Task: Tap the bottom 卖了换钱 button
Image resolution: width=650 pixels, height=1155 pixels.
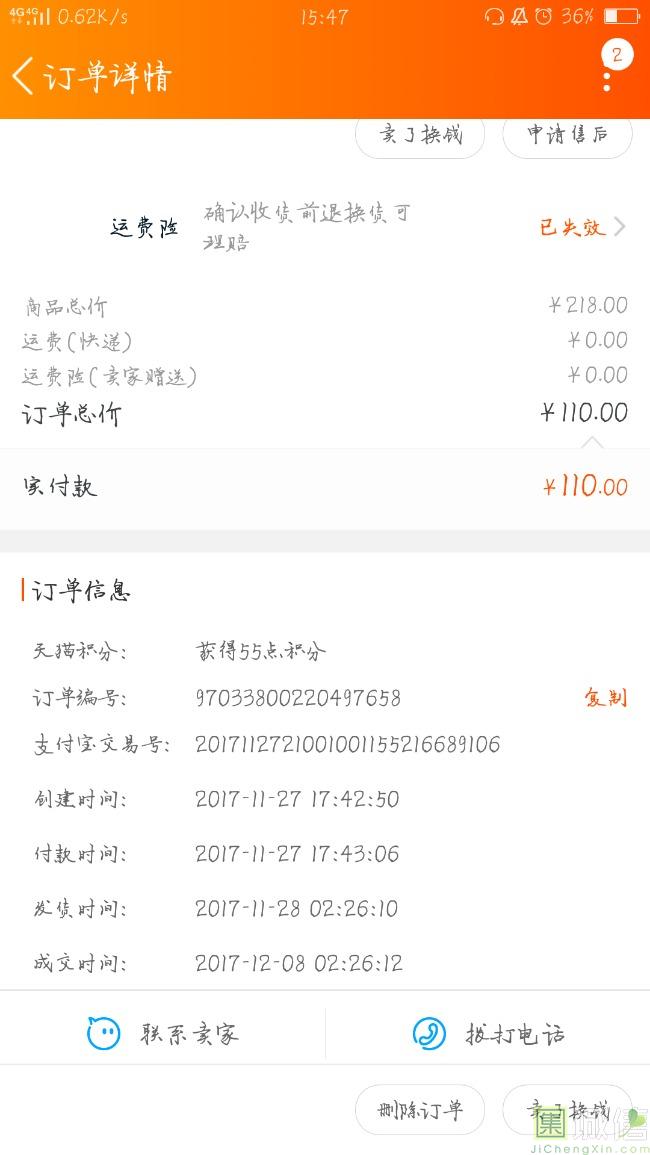Action: tap(567, 1110)
